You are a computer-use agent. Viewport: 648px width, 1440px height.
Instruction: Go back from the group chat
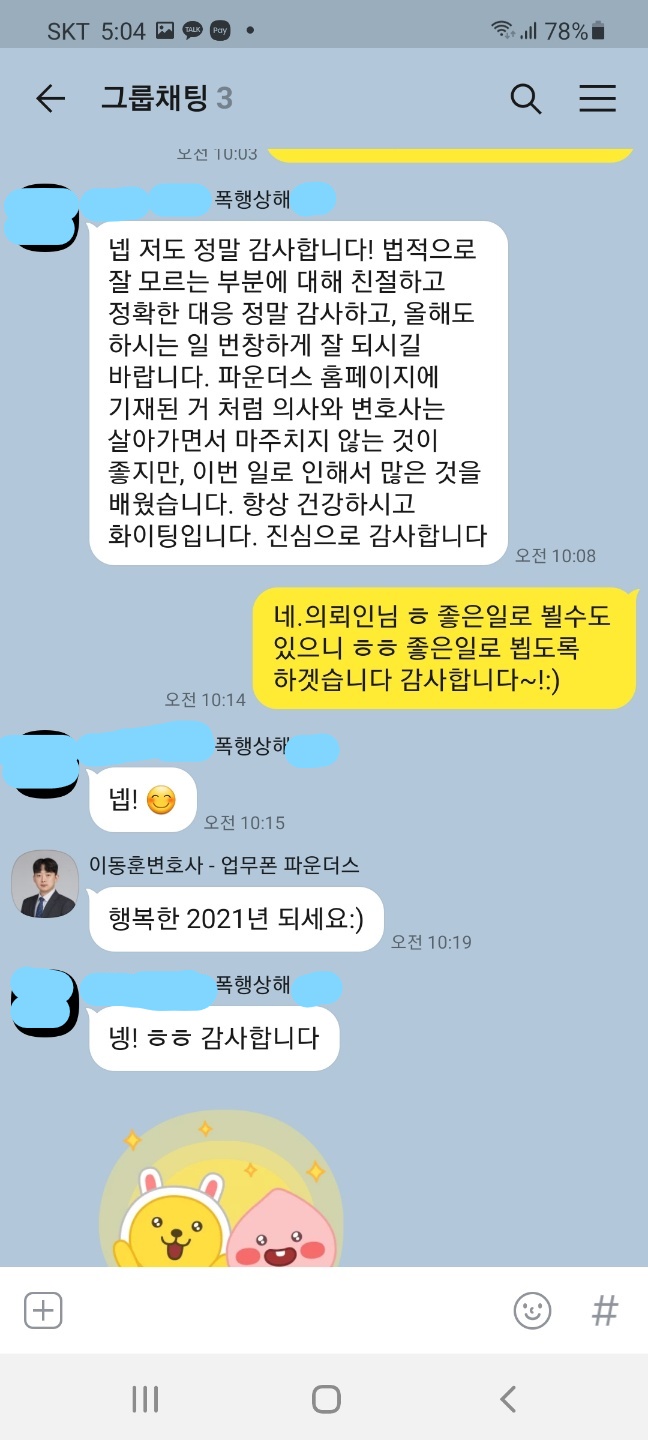point(50,98)
